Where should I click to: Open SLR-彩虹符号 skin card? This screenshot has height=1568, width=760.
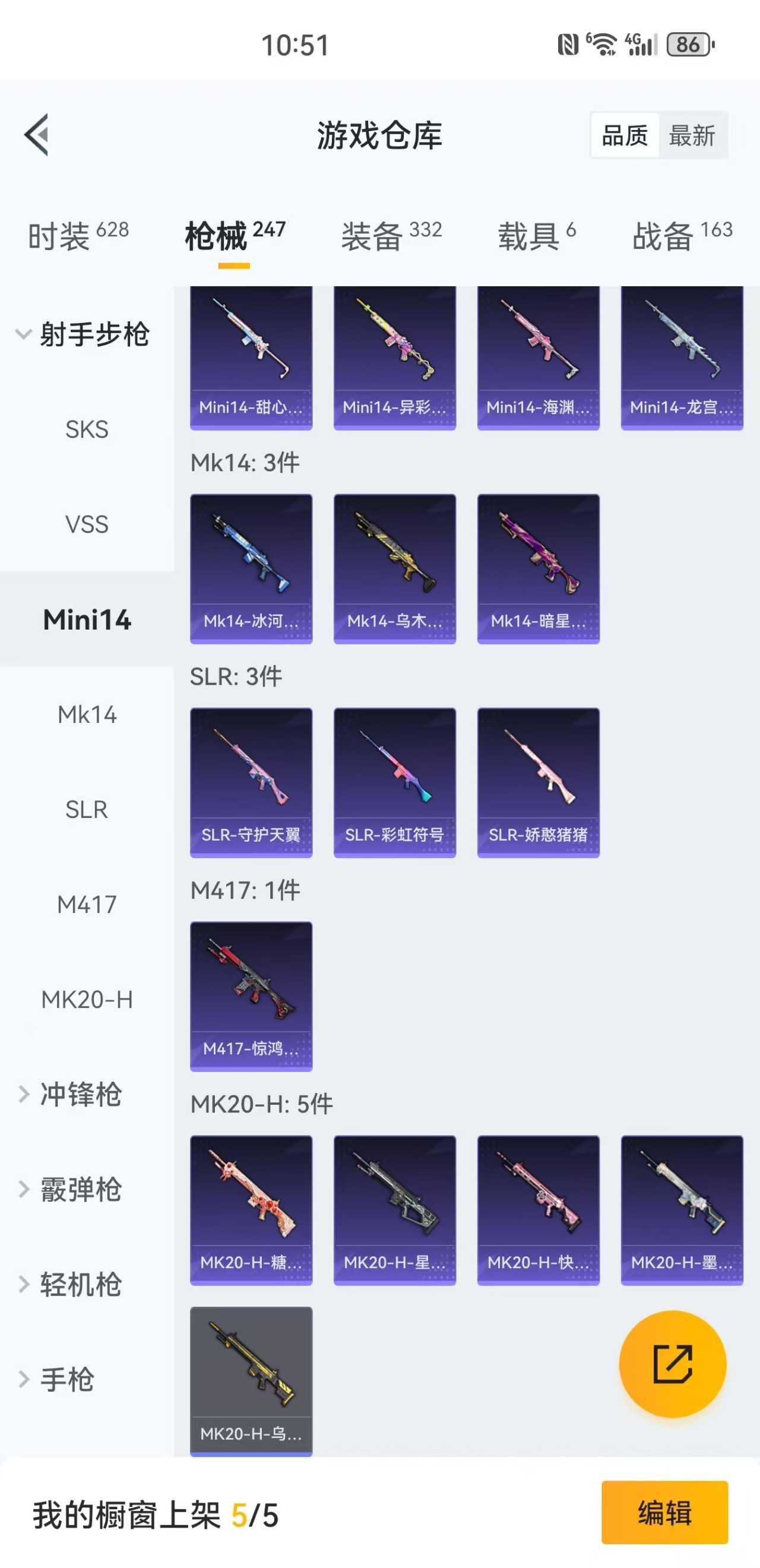[394, 782]
